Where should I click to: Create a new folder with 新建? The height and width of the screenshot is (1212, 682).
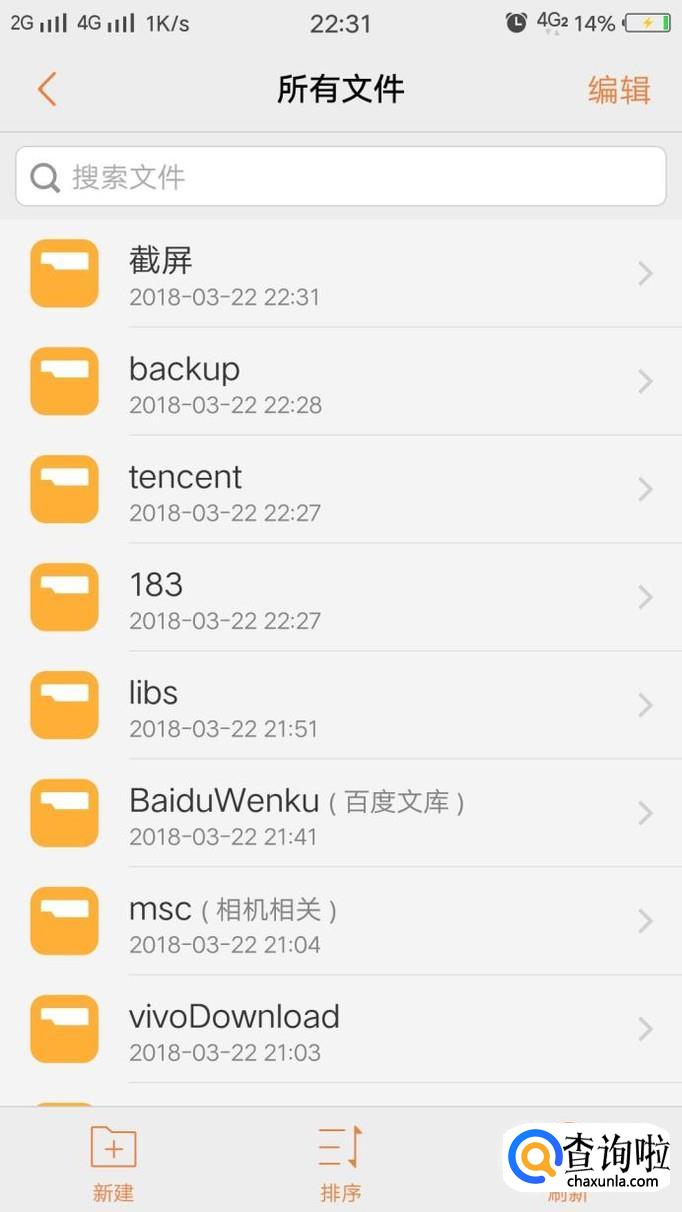[x=113, y=1162]
